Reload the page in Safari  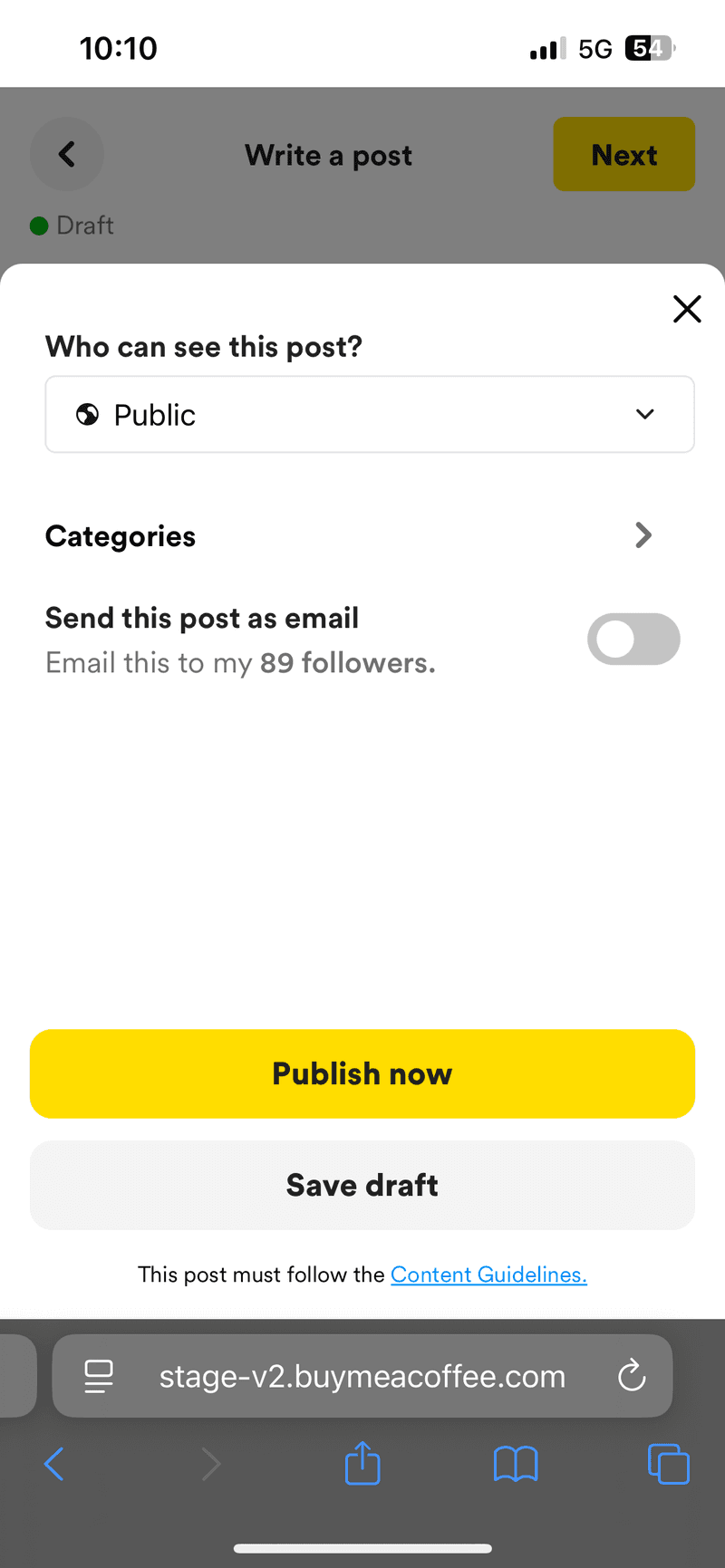tap(632, 1376)
